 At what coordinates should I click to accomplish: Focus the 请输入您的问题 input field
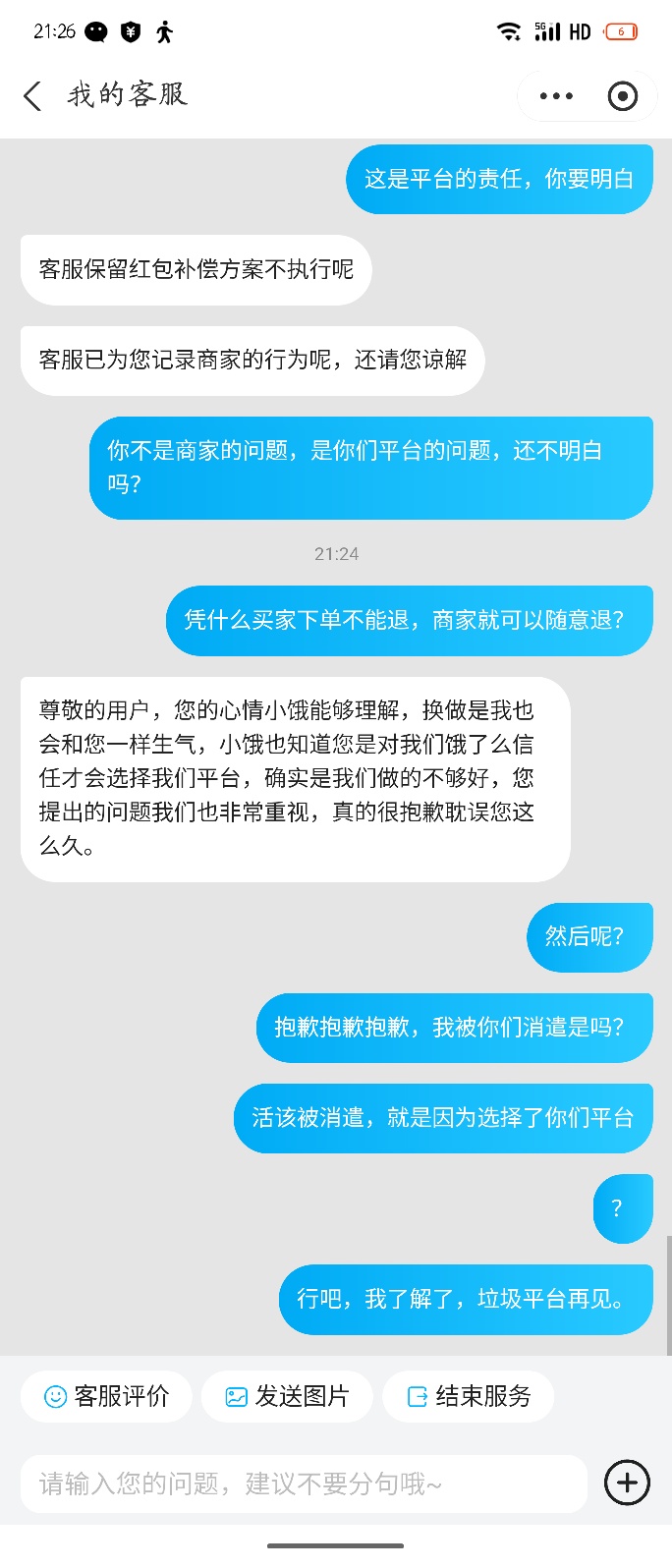pos(303,1484)
